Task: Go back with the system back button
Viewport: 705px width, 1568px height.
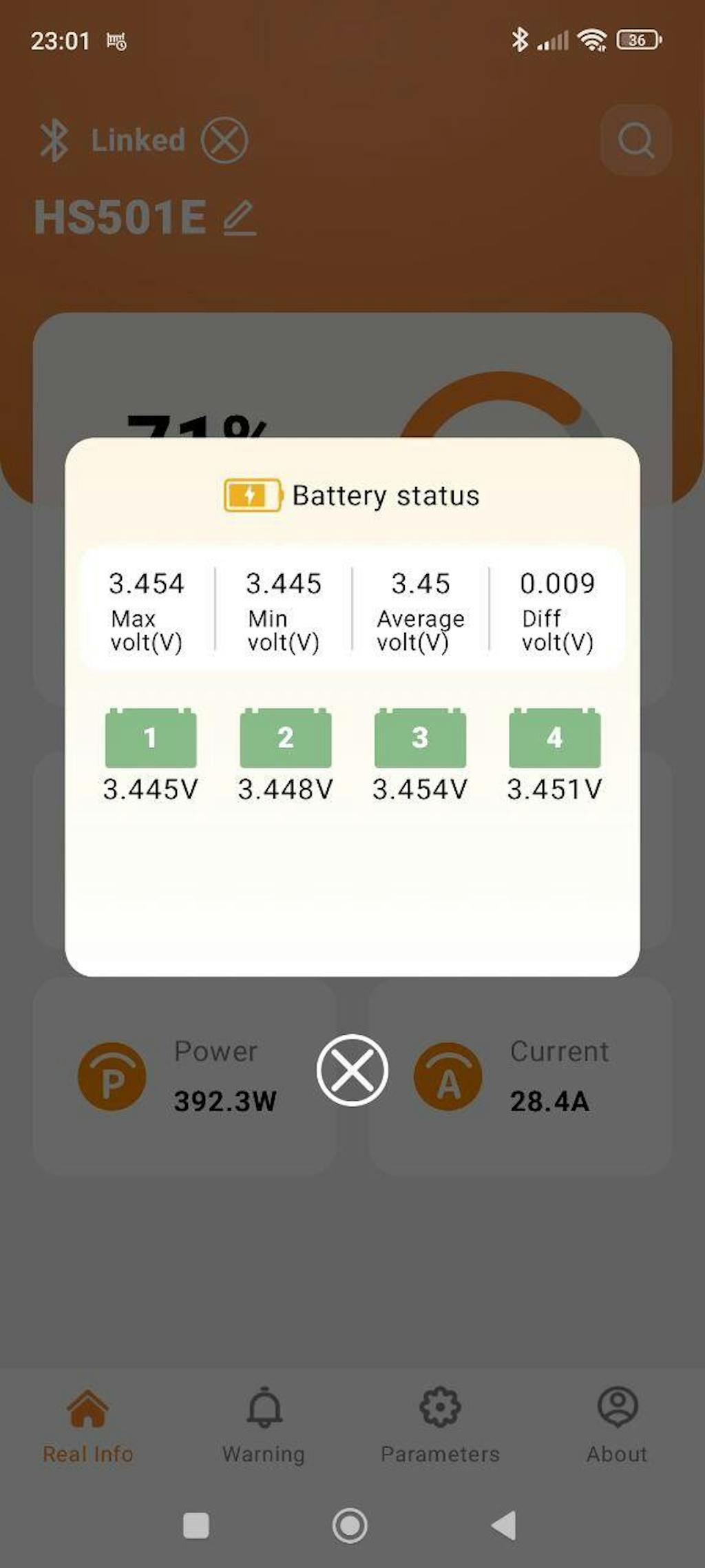Action: pyautogui.click(x=504, y=1525)
